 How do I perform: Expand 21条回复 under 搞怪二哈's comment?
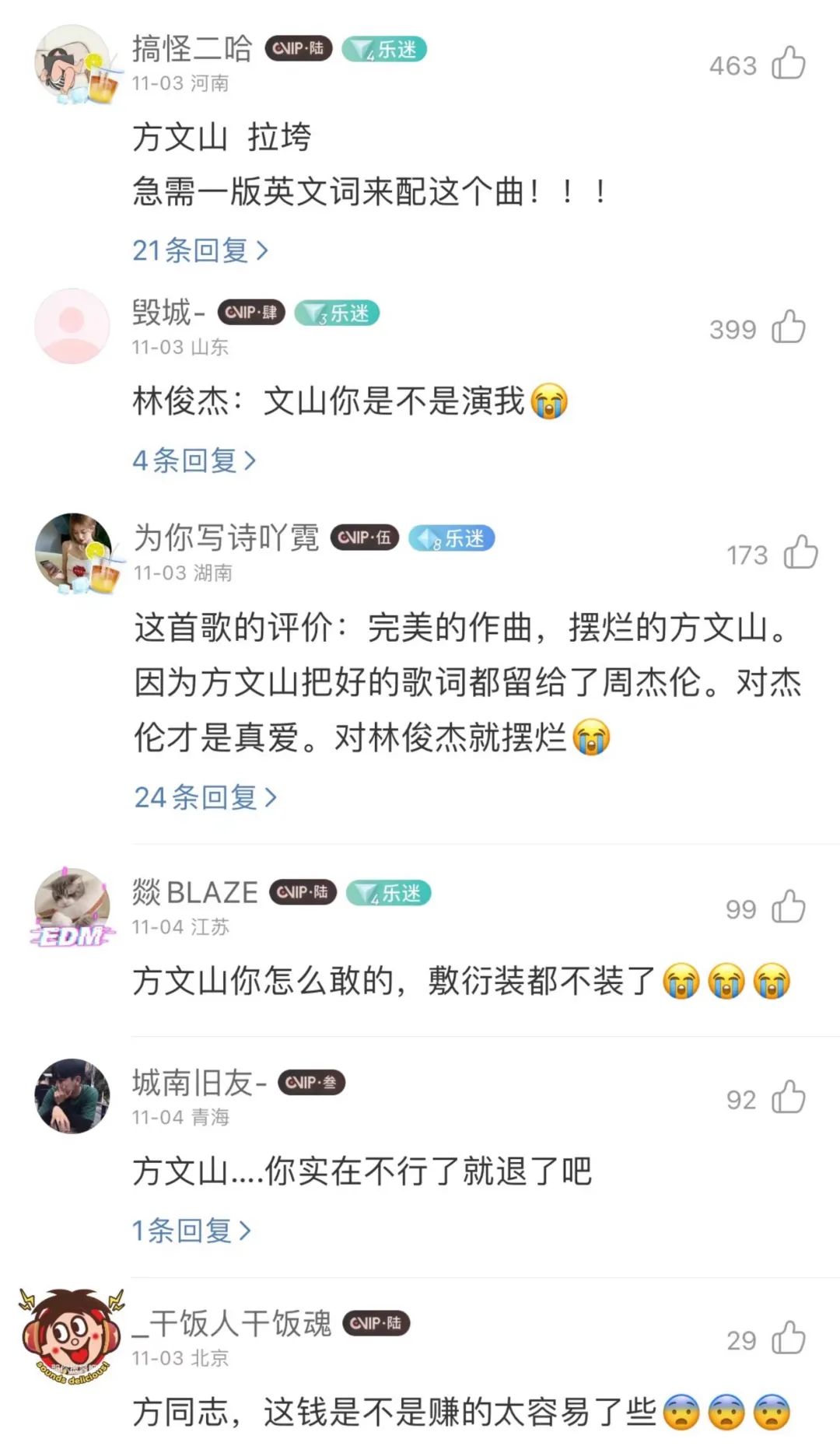coord(200,250)
